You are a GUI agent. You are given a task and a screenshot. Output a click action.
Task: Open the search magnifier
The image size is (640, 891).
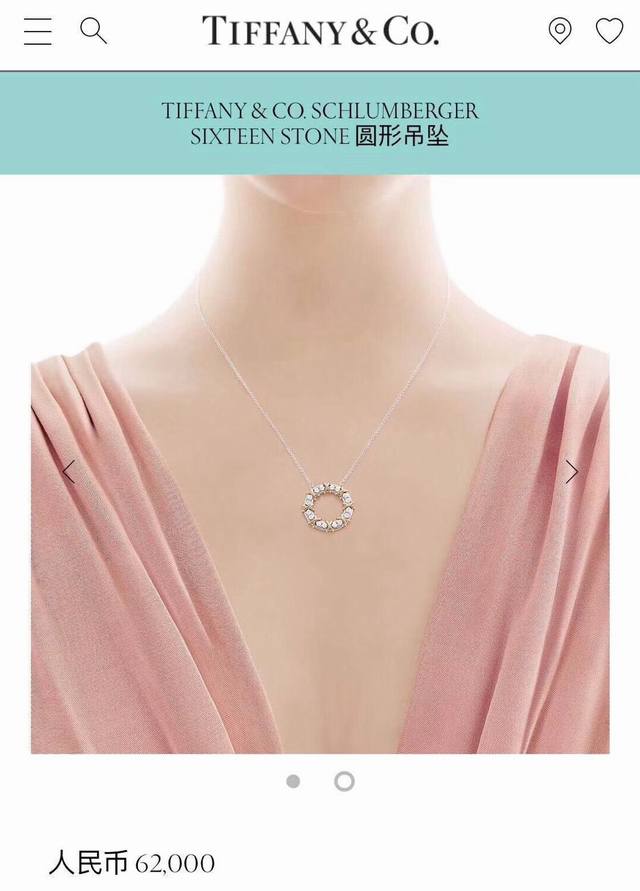tap(93, 31)
